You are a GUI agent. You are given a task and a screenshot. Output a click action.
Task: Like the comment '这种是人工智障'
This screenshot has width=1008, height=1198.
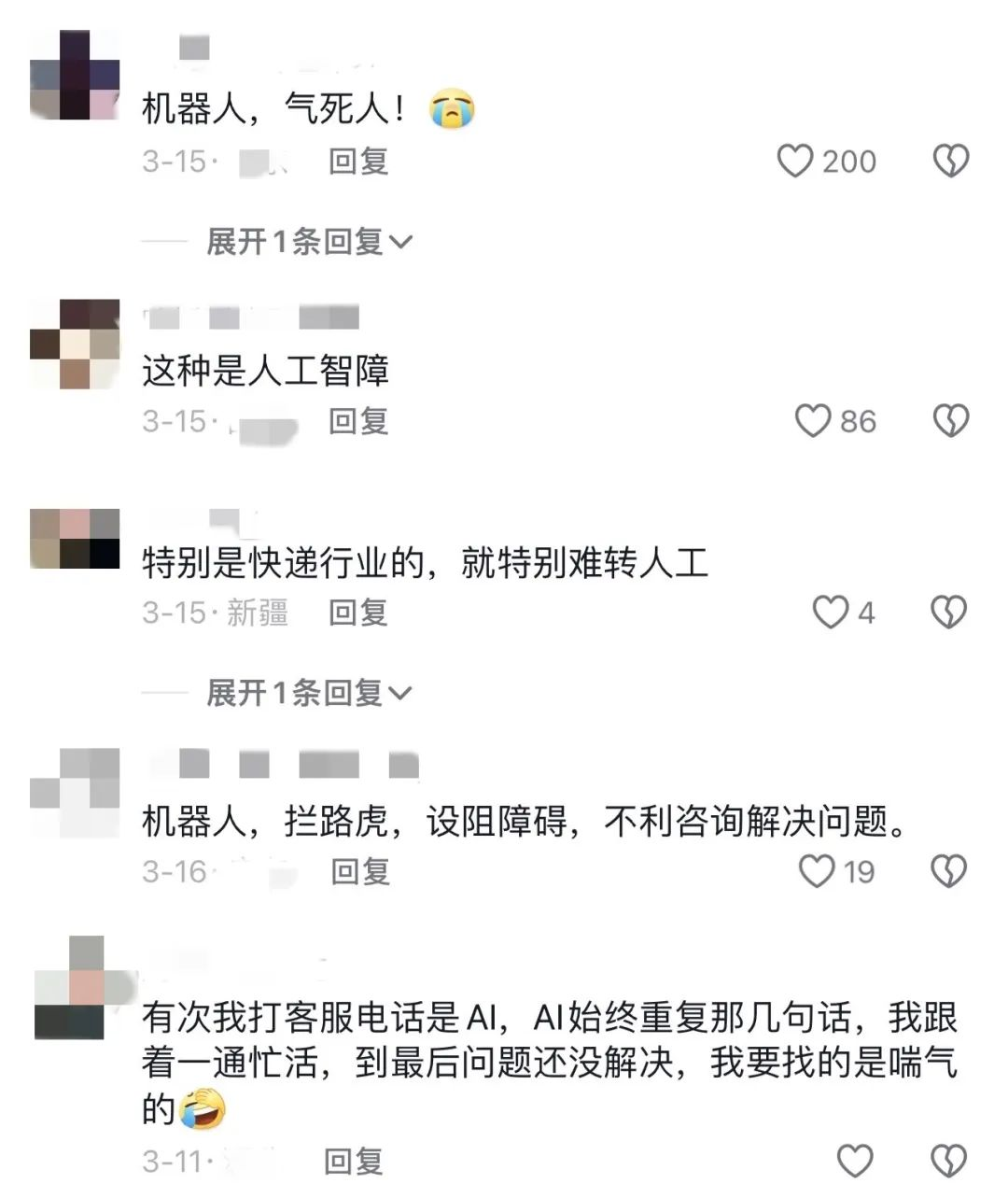click(x=813, y=421)
